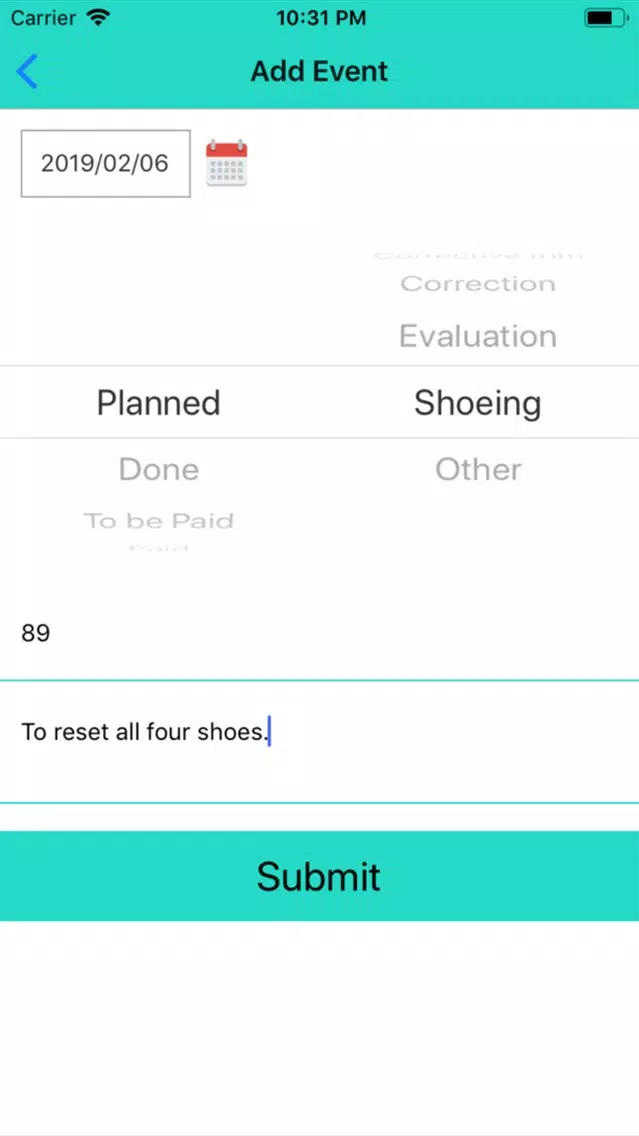Tap the 2019/02/06 date field
639x1136 pixels.
coord(105,163)
